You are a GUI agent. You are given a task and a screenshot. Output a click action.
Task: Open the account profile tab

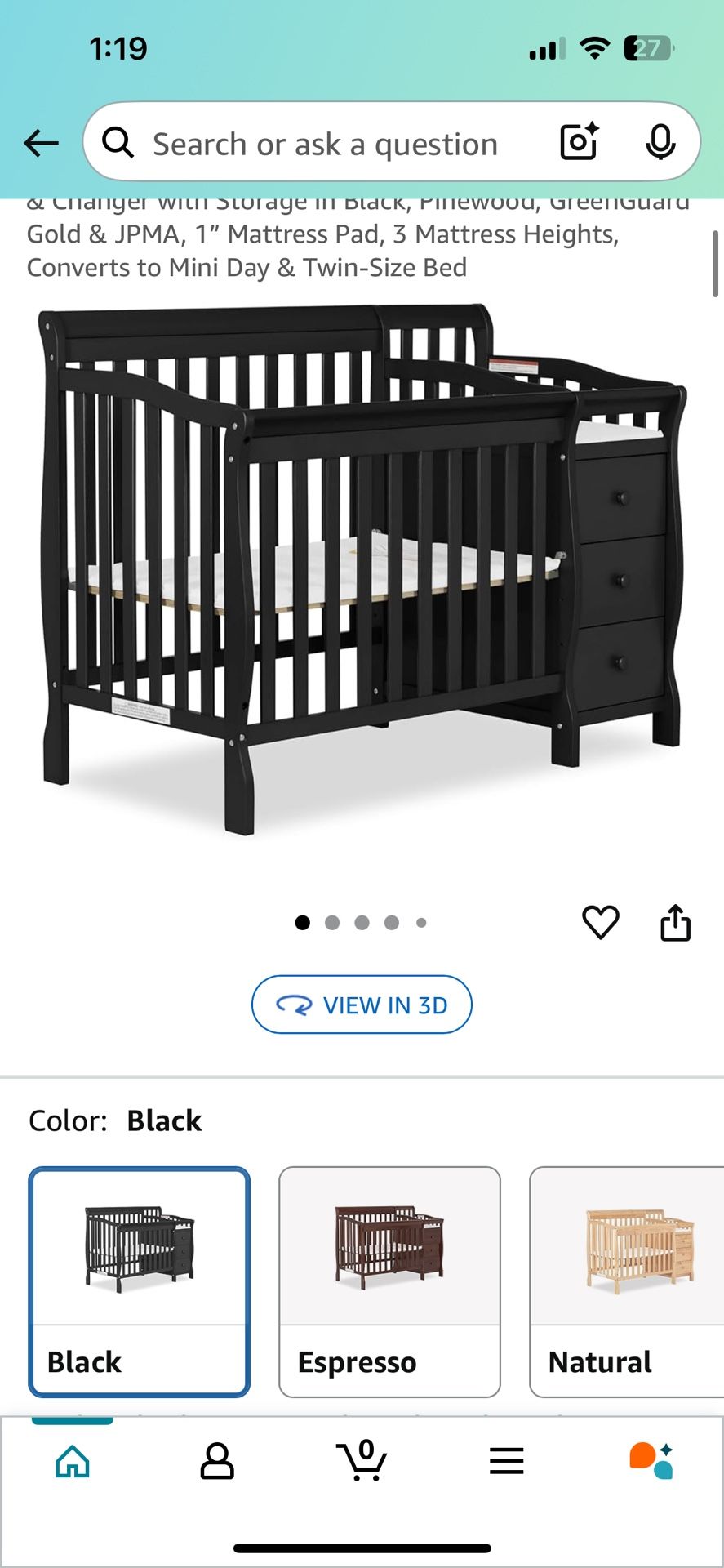pyautogui.click(x=217, y=1461)
